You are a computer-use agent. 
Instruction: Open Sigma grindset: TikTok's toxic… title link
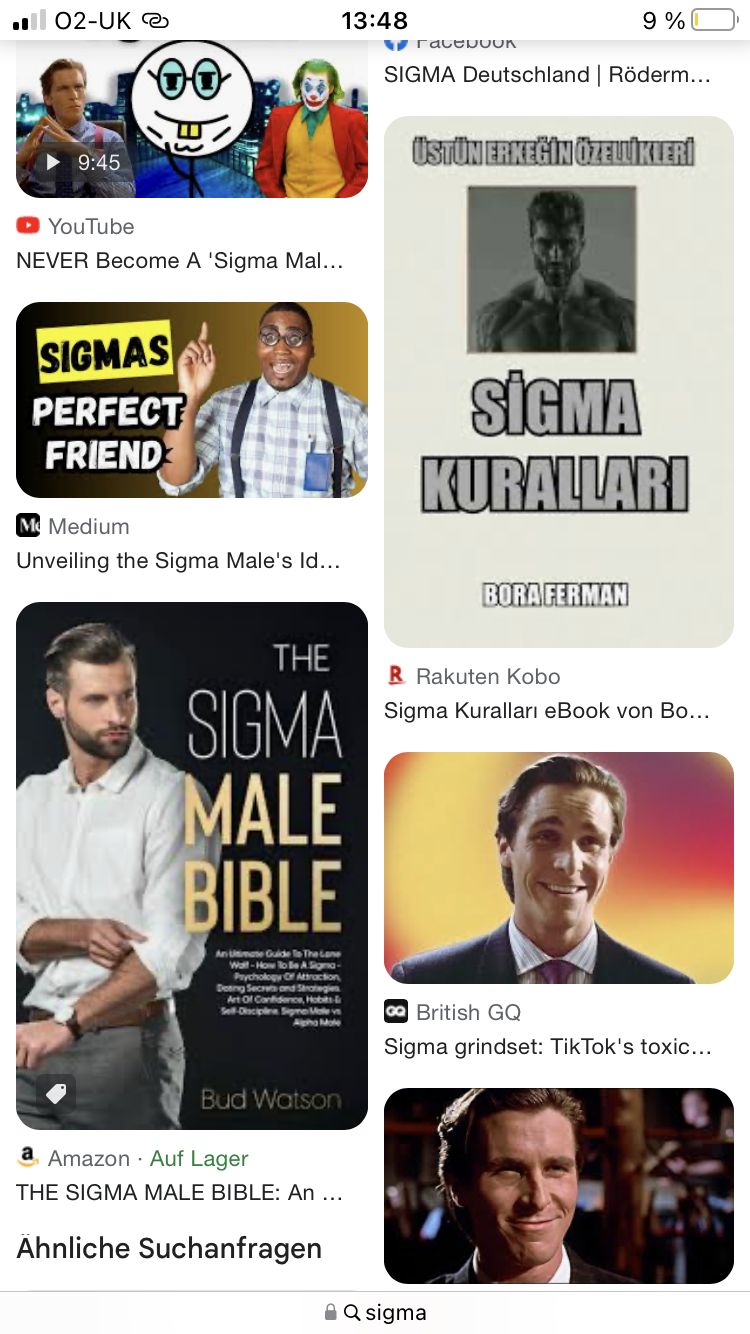[x=547, y=1047]
